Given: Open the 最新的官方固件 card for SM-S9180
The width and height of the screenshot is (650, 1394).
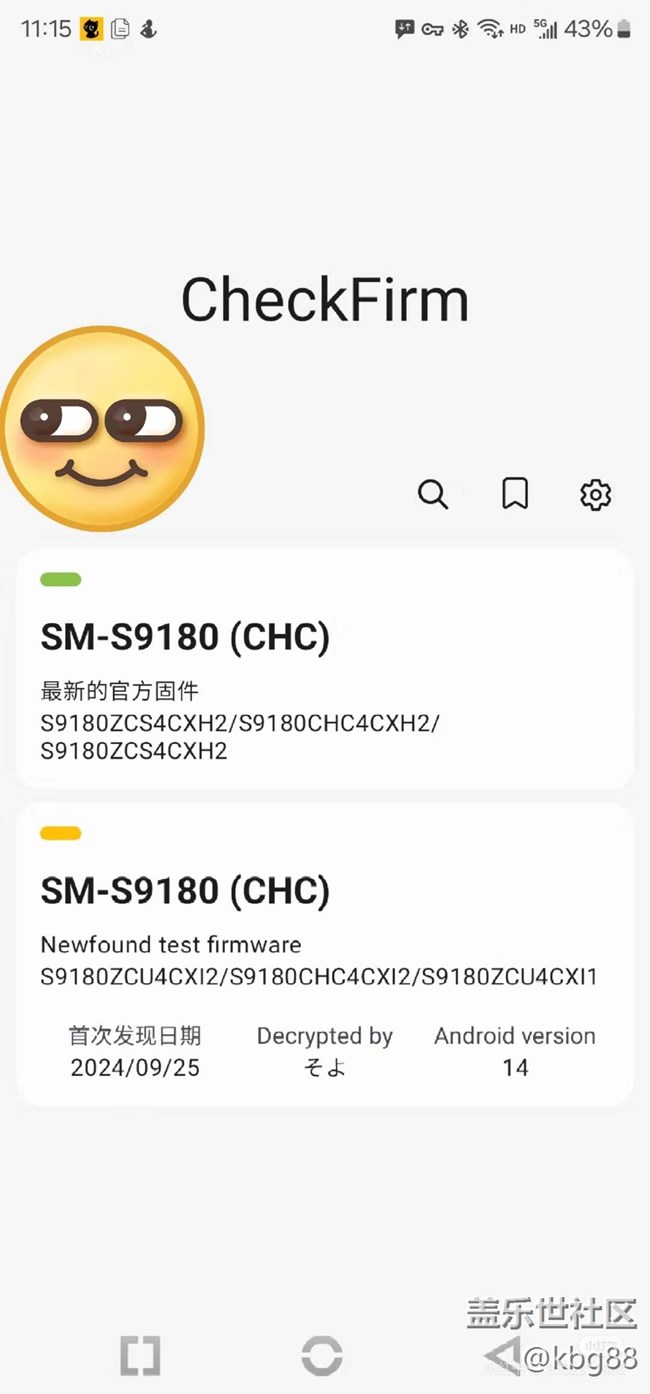Looking at the screenshot, I should [325, 669].
